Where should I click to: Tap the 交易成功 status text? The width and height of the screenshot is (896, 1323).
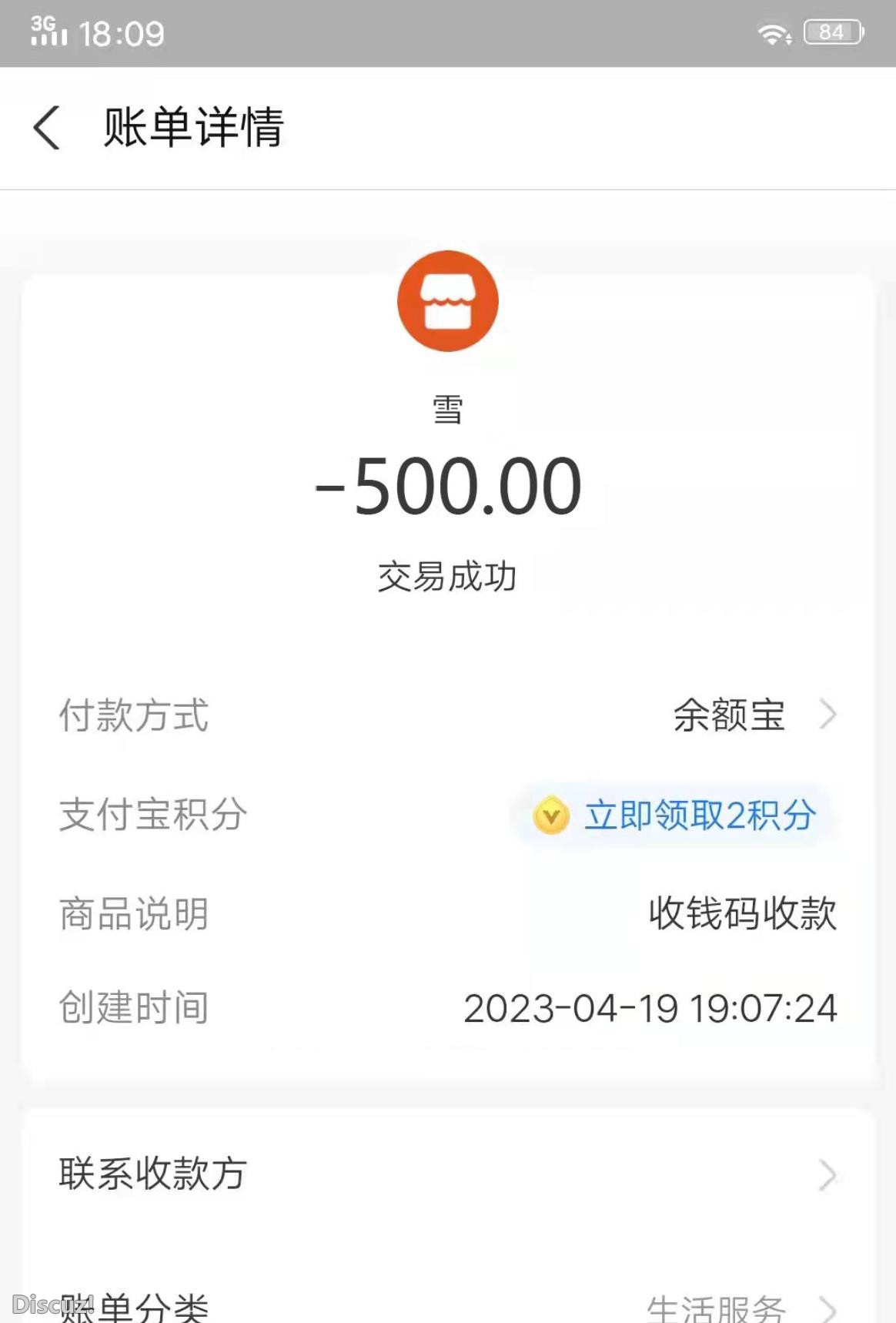click(448, 573)
